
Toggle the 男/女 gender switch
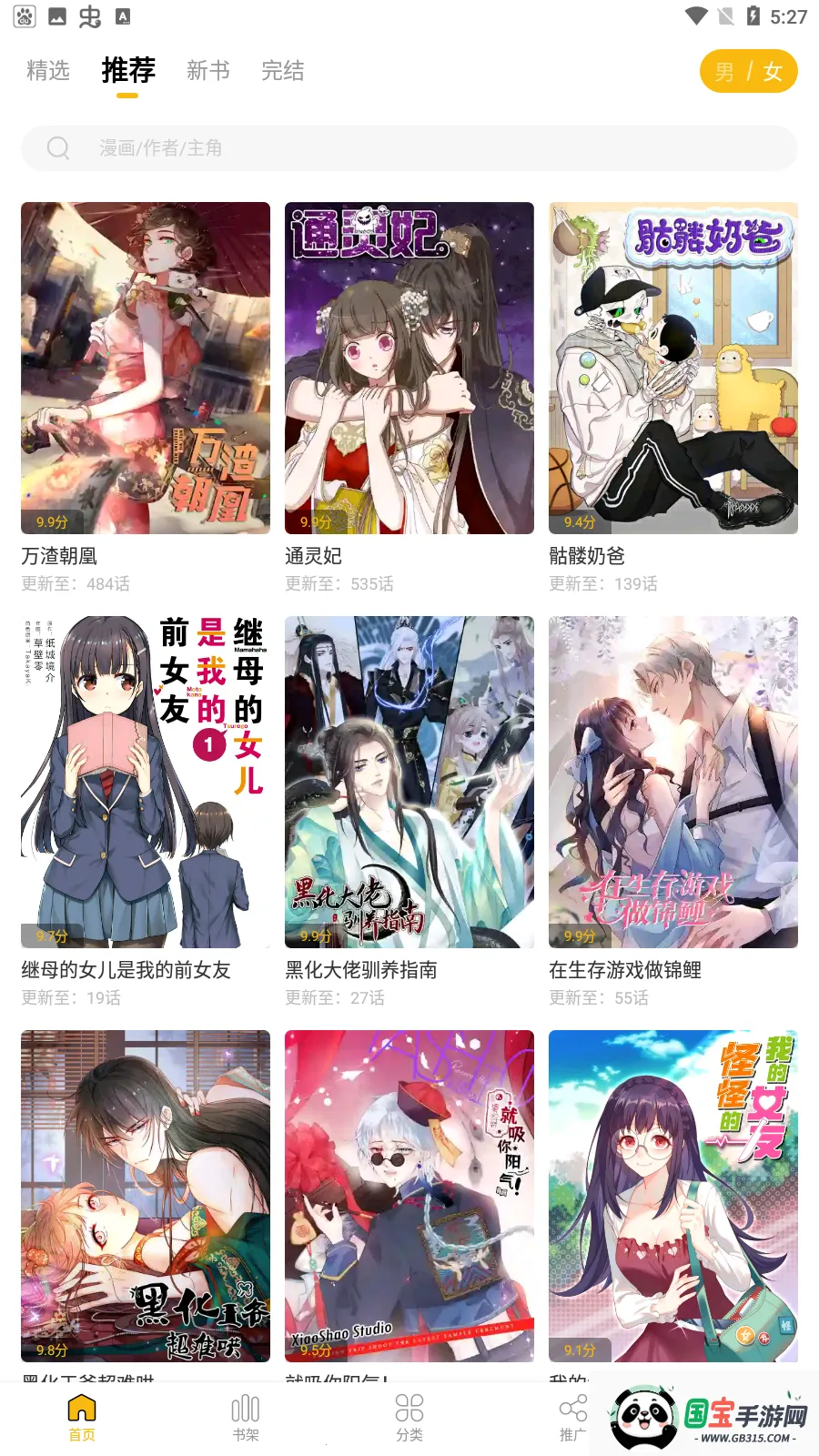(748, 71)
